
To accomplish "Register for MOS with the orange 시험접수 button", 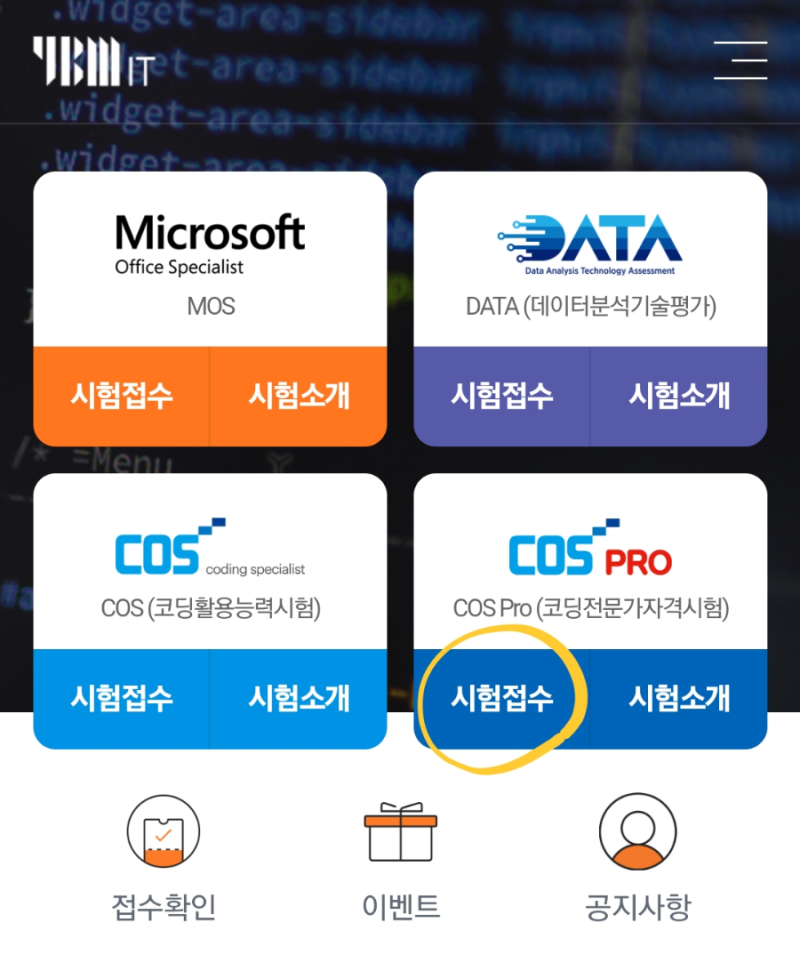I will pos(120,396).
